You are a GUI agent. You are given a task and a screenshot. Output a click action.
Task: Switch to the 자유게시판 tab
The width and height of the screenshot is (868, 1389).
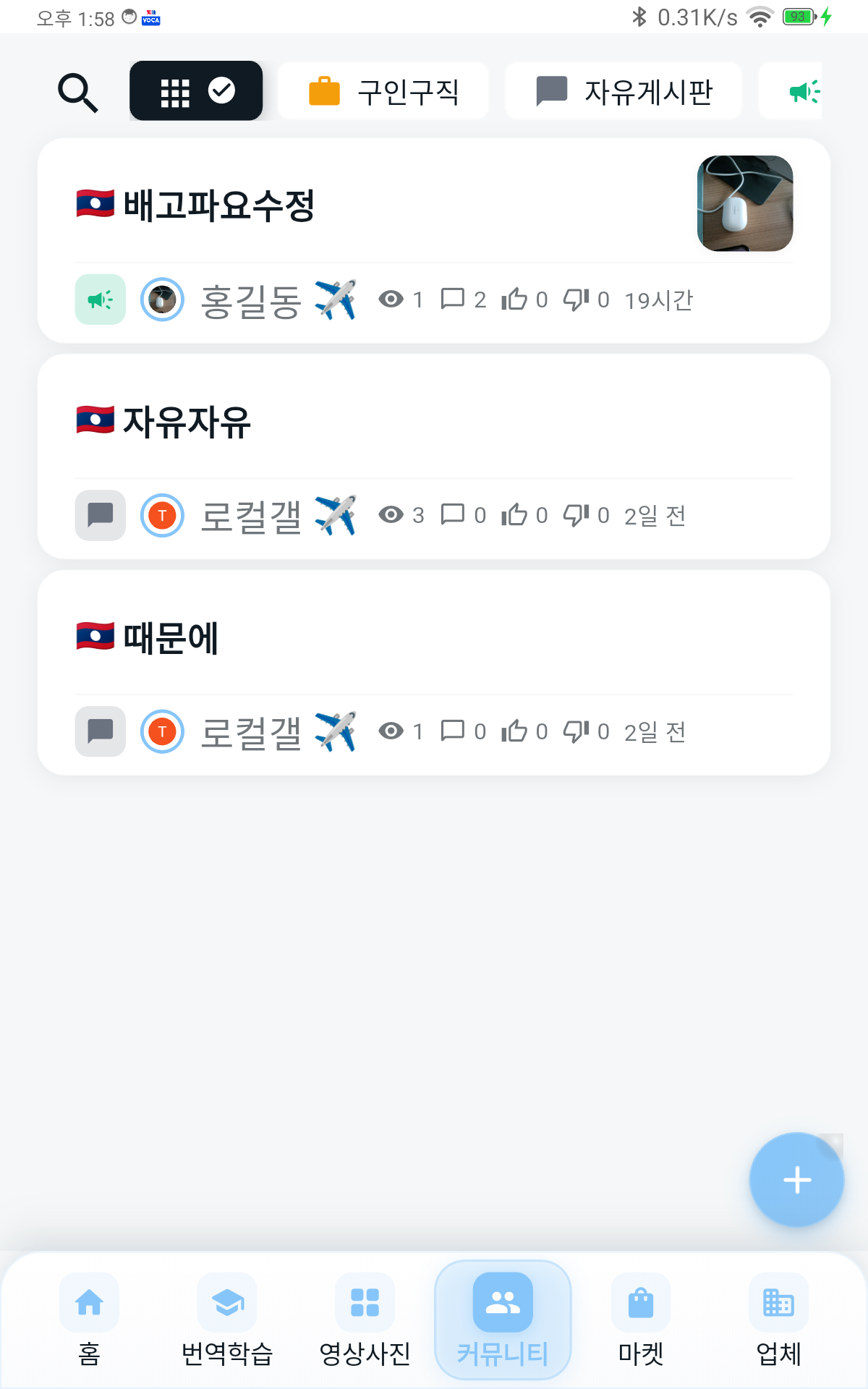tap(623, 90)
